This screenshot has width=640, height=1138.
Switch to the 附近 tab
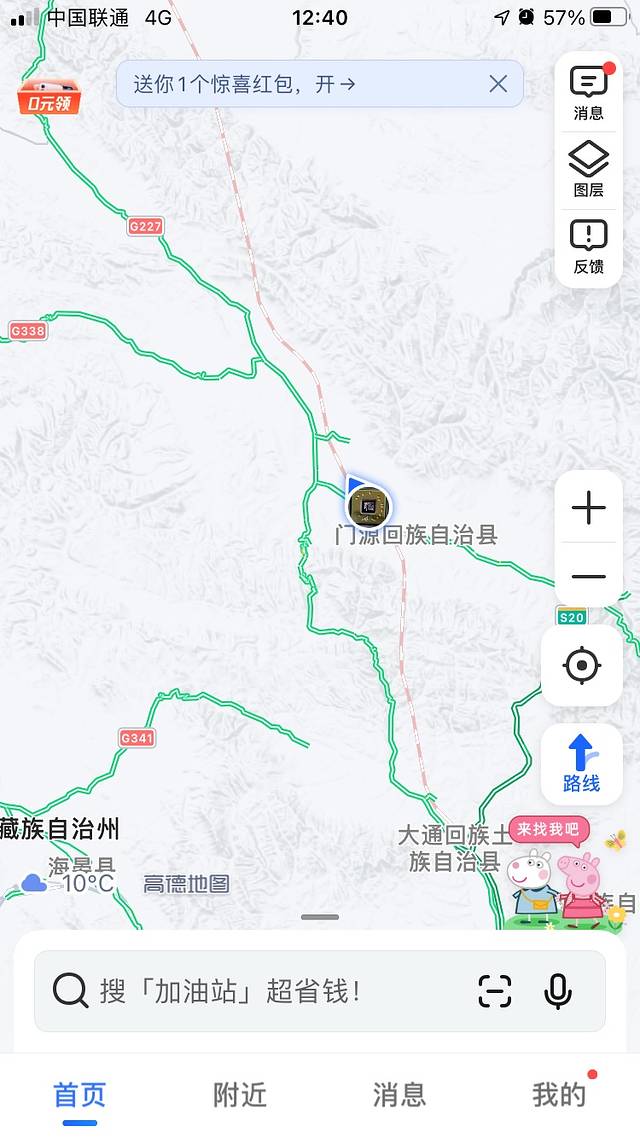[240, 1095]
